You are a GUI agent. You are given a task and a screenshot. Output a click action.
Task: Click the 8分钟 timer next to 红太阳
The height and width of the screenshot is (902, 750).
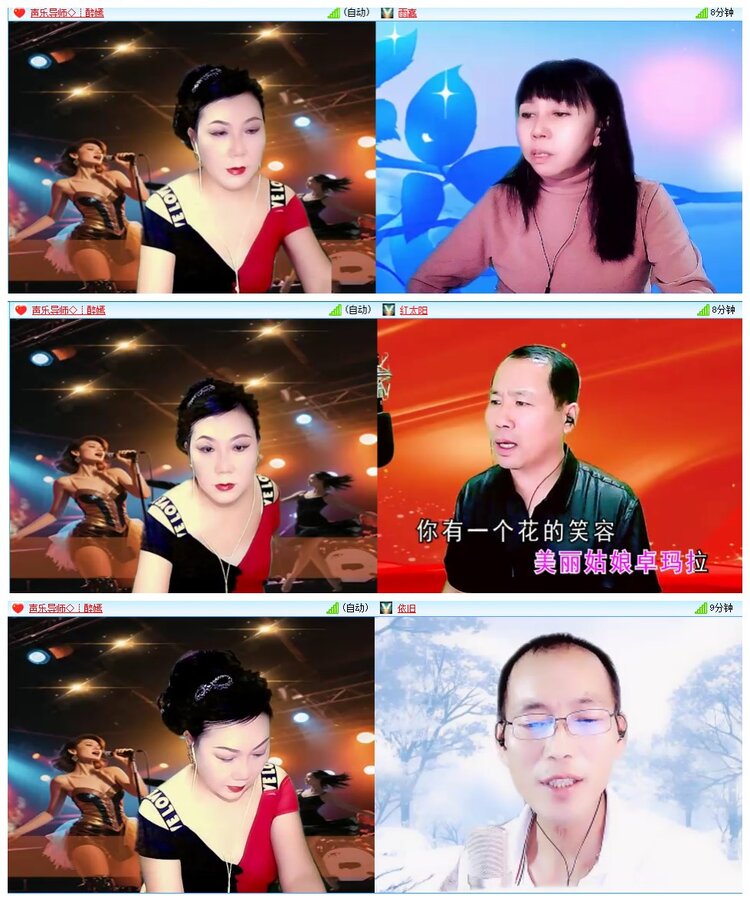tap(724, 310)
